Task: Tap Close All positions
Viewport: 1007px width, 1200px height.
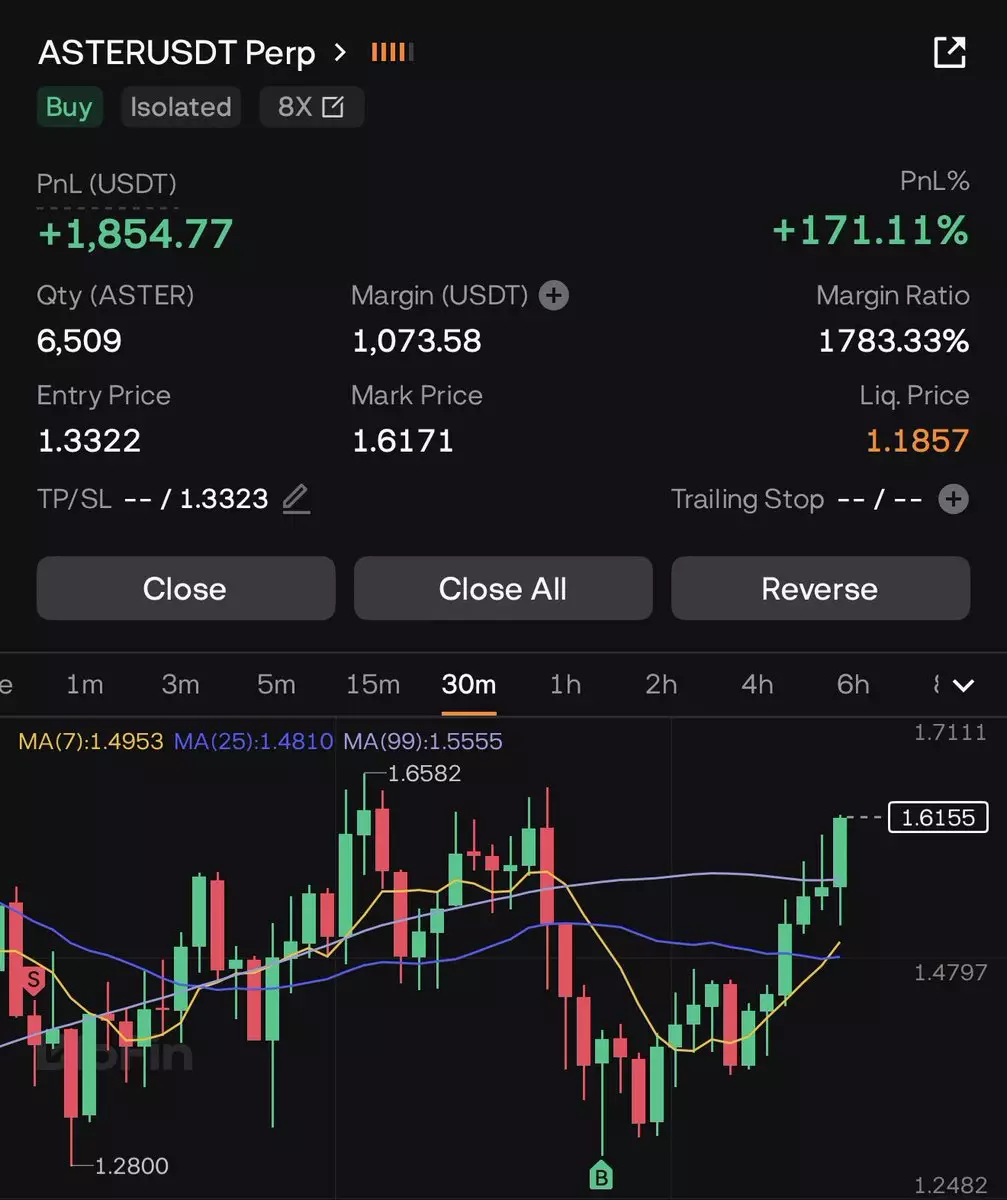Action: (502, 589)
